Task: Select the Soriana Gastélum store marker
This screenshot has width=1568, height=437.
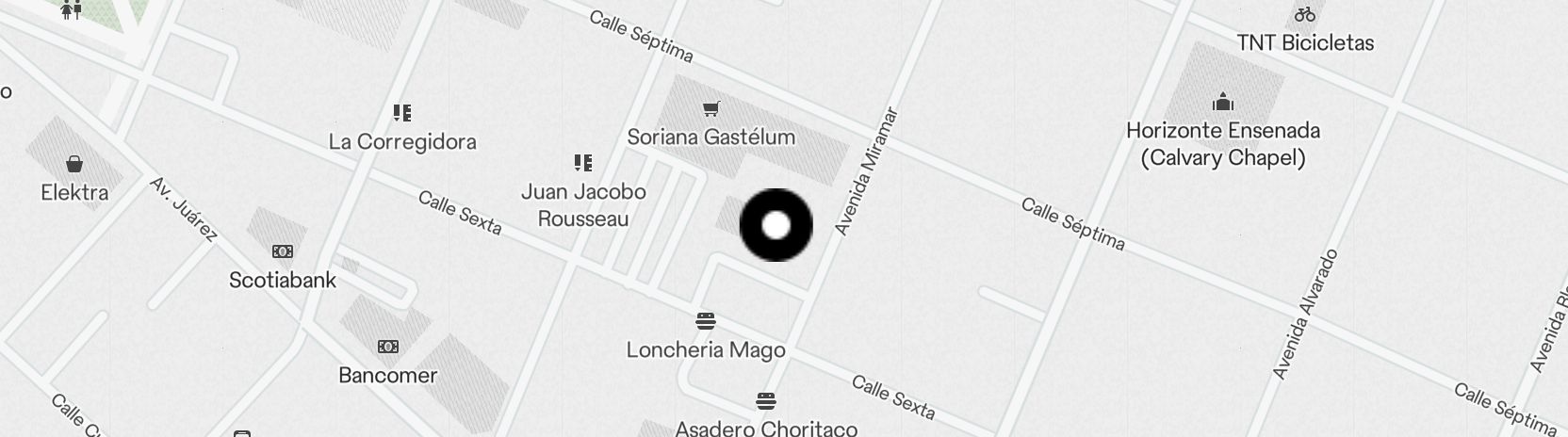Action: [x=711, y=110]
